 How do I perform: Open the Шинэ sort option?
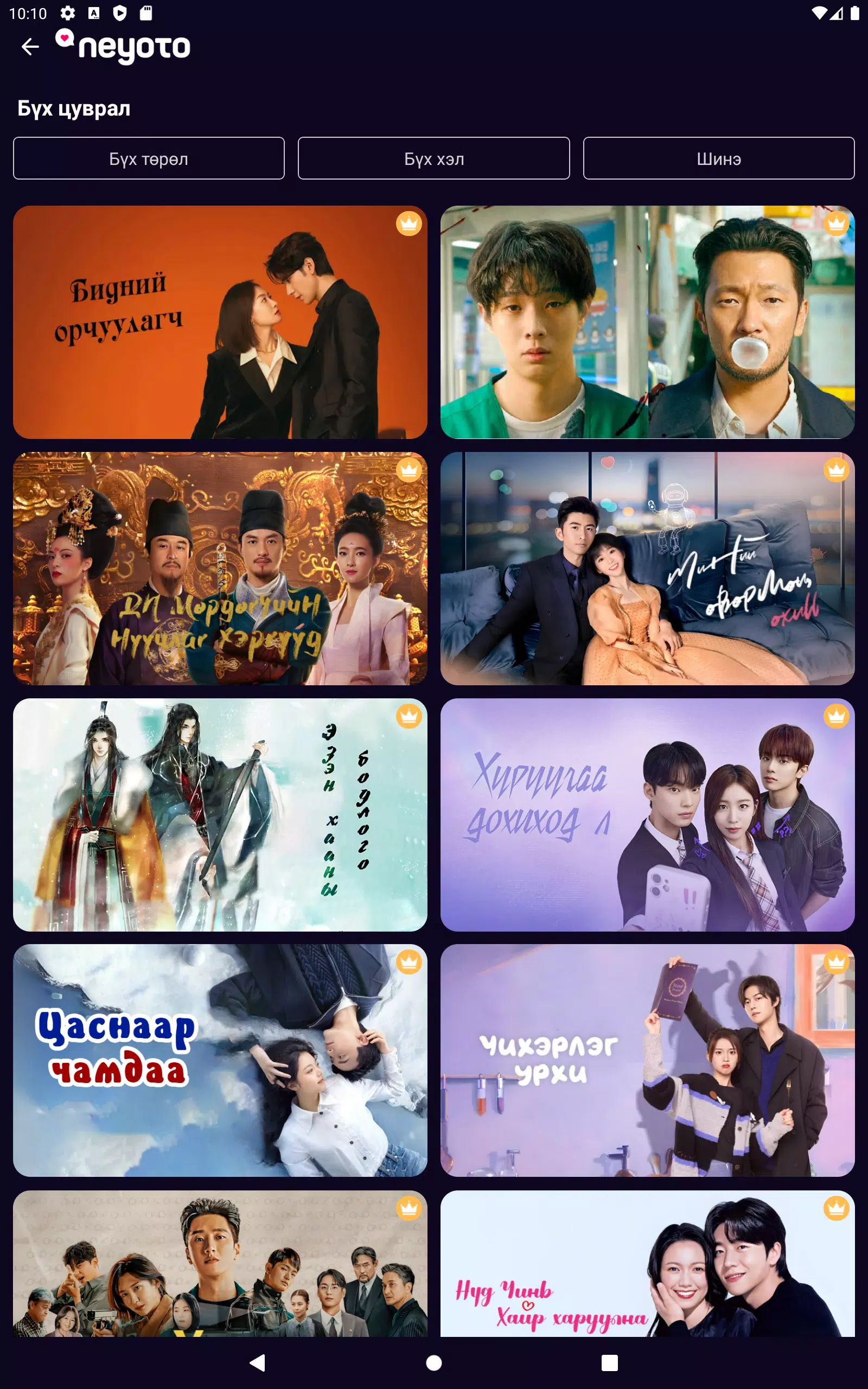[718, 158]
